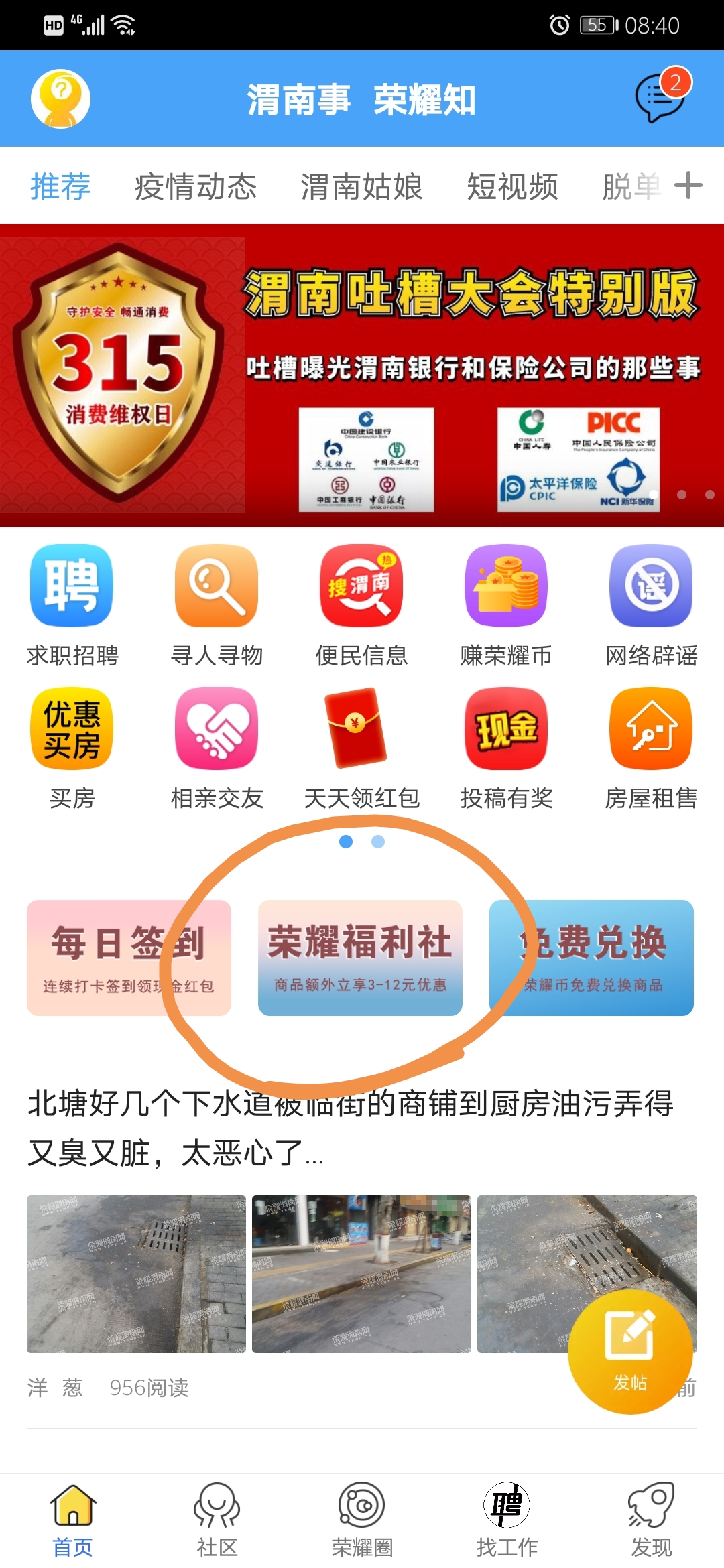The height and width of the screenshot is (1568, 724).
Task: Switch to the 社区 bottom tab
Action: coord(217,1519)
